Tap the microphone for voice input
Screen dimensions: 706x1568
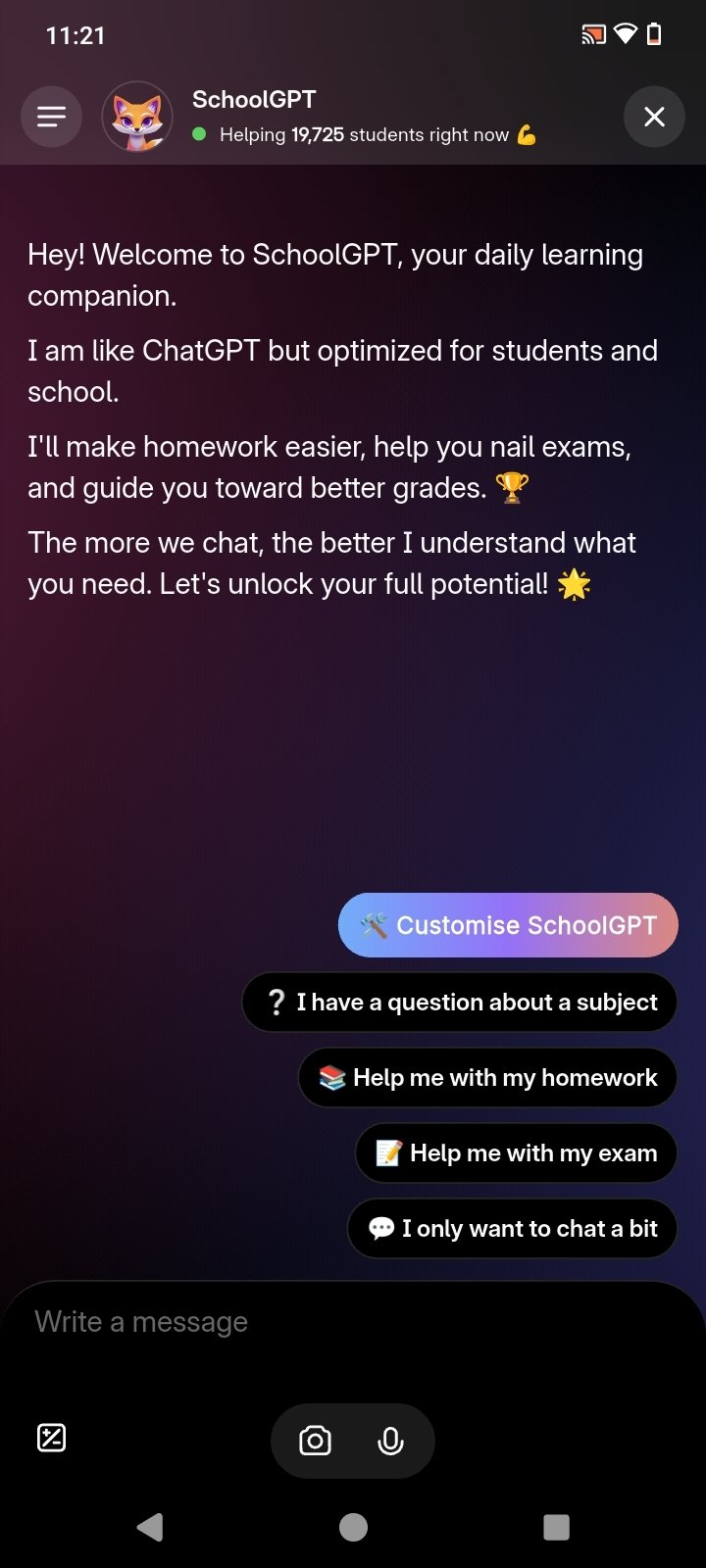391,1441
